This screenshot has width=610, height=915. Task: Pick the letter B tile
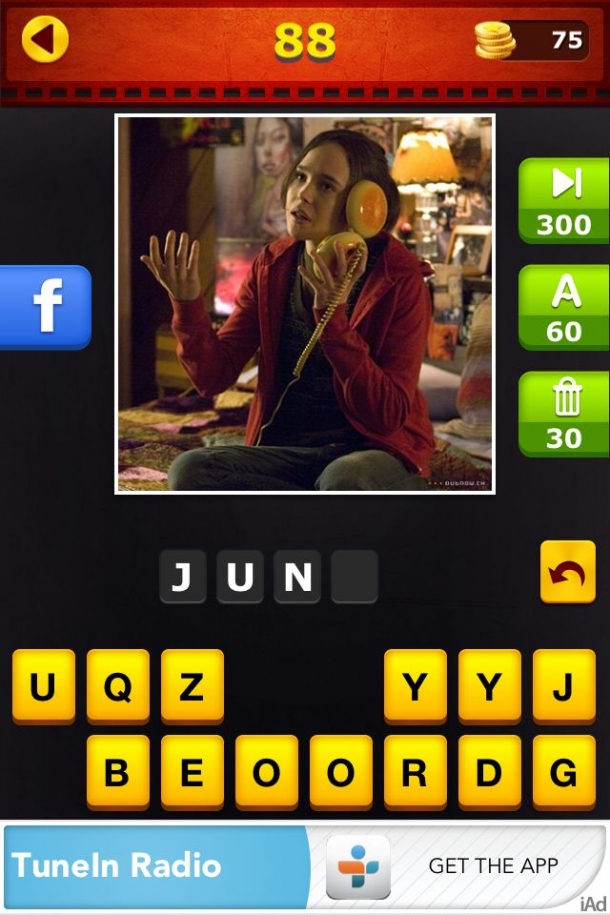pyautogui.click(x=118, y=773)
